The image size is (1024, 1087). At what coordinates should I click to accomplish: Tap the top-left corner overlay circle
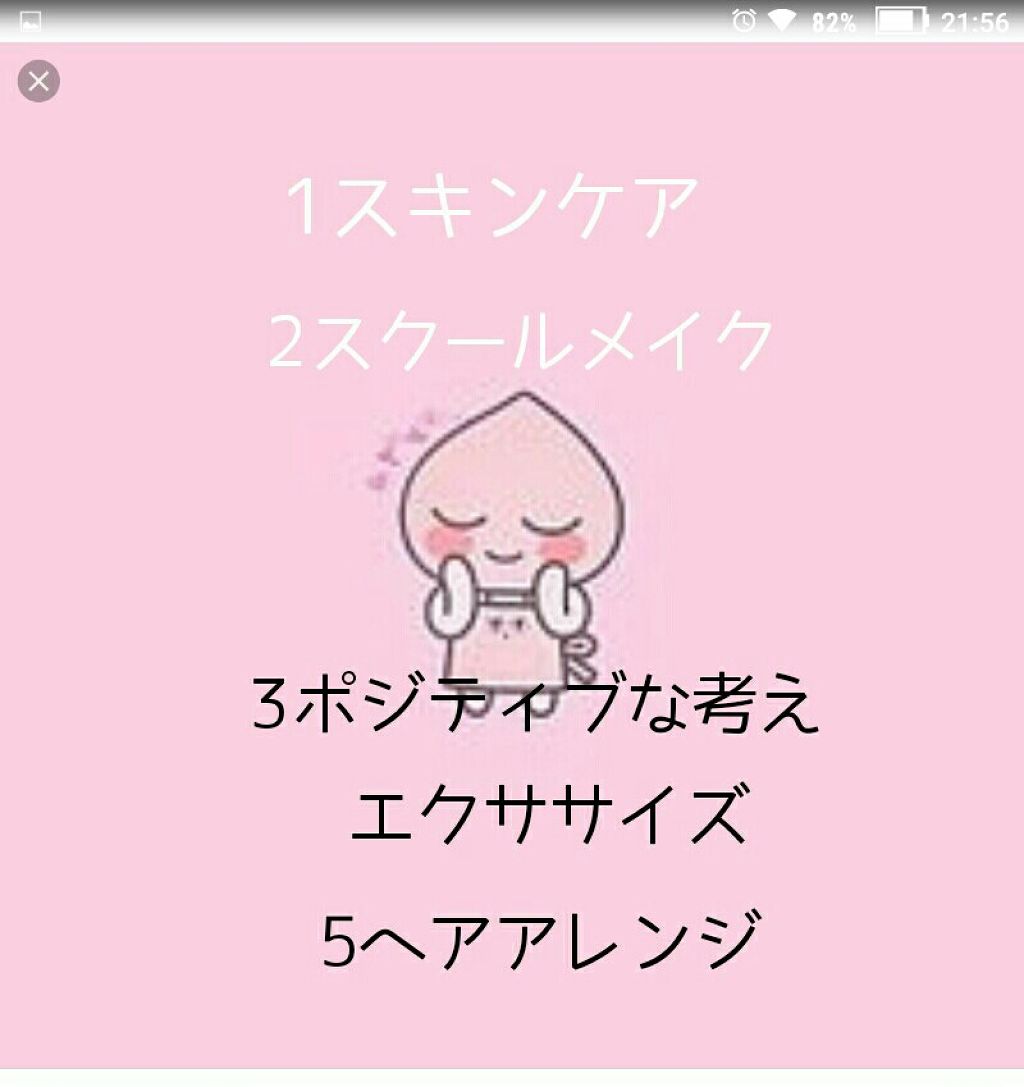click(38, 81)
